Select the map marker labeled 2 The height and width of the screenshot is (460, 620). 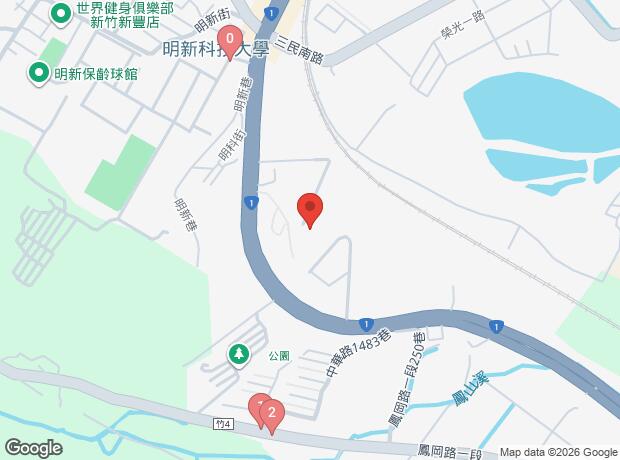[x=272, y=410]
